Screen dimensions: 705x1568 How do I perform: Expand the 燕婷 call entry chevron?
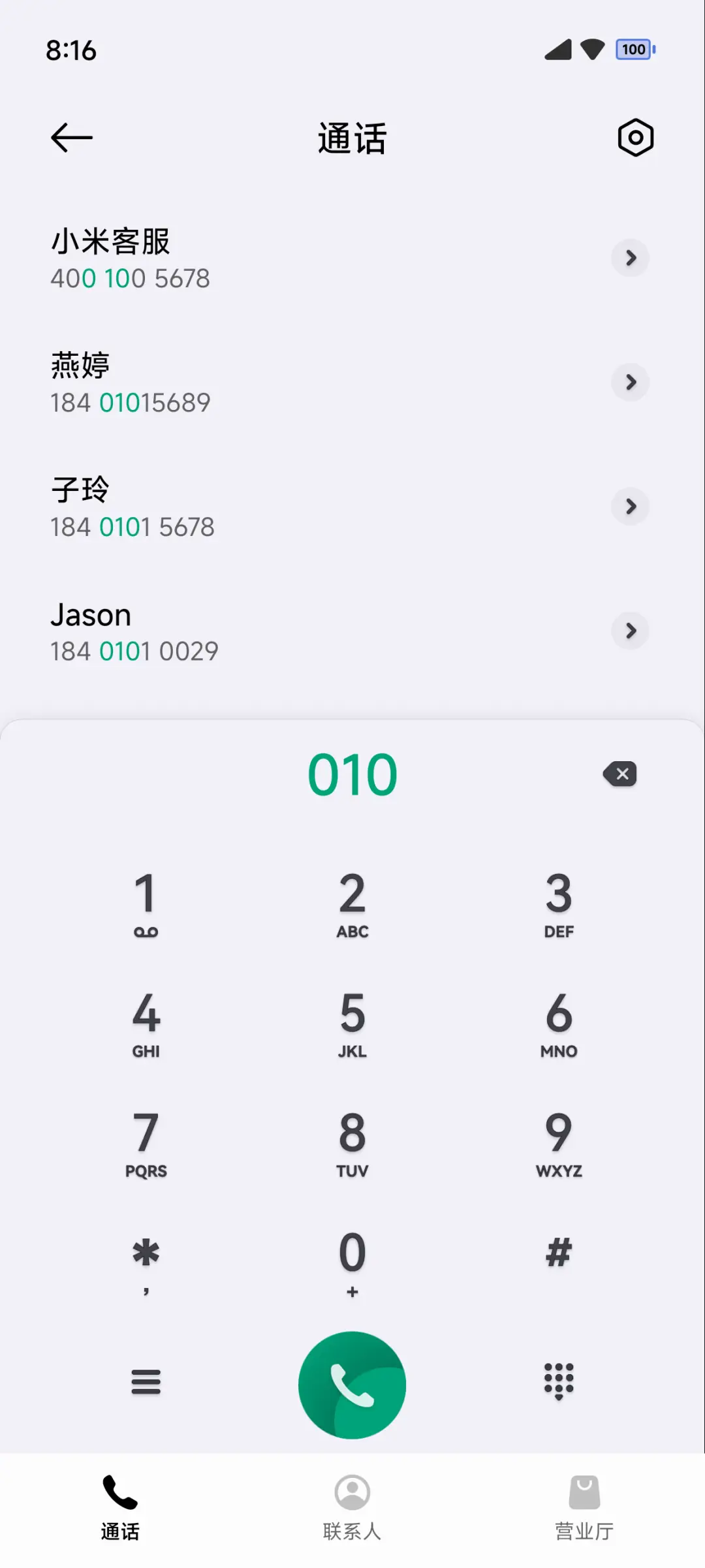[x=629, y=382]
